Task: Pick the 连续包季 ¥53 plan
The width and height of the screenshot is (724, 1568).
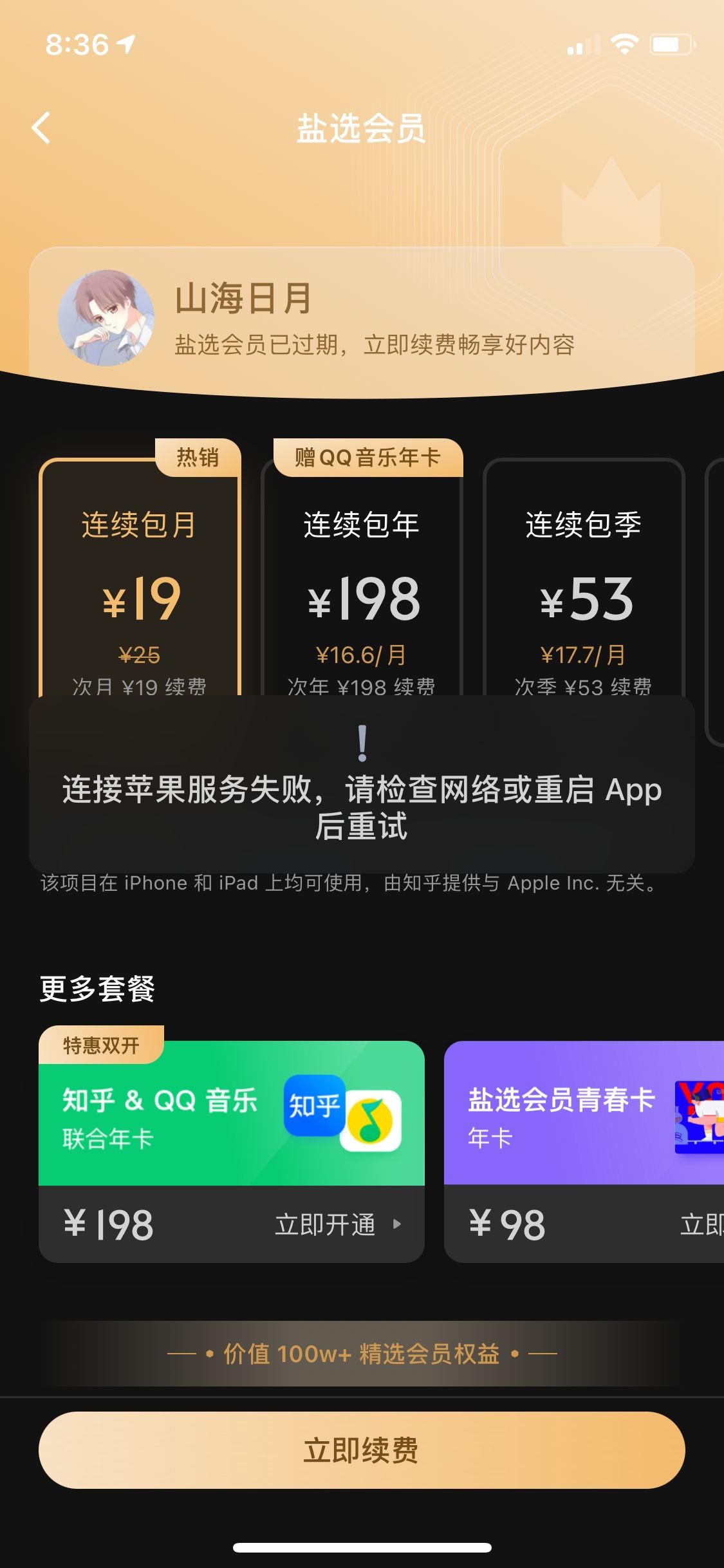Action: point(583,579)
